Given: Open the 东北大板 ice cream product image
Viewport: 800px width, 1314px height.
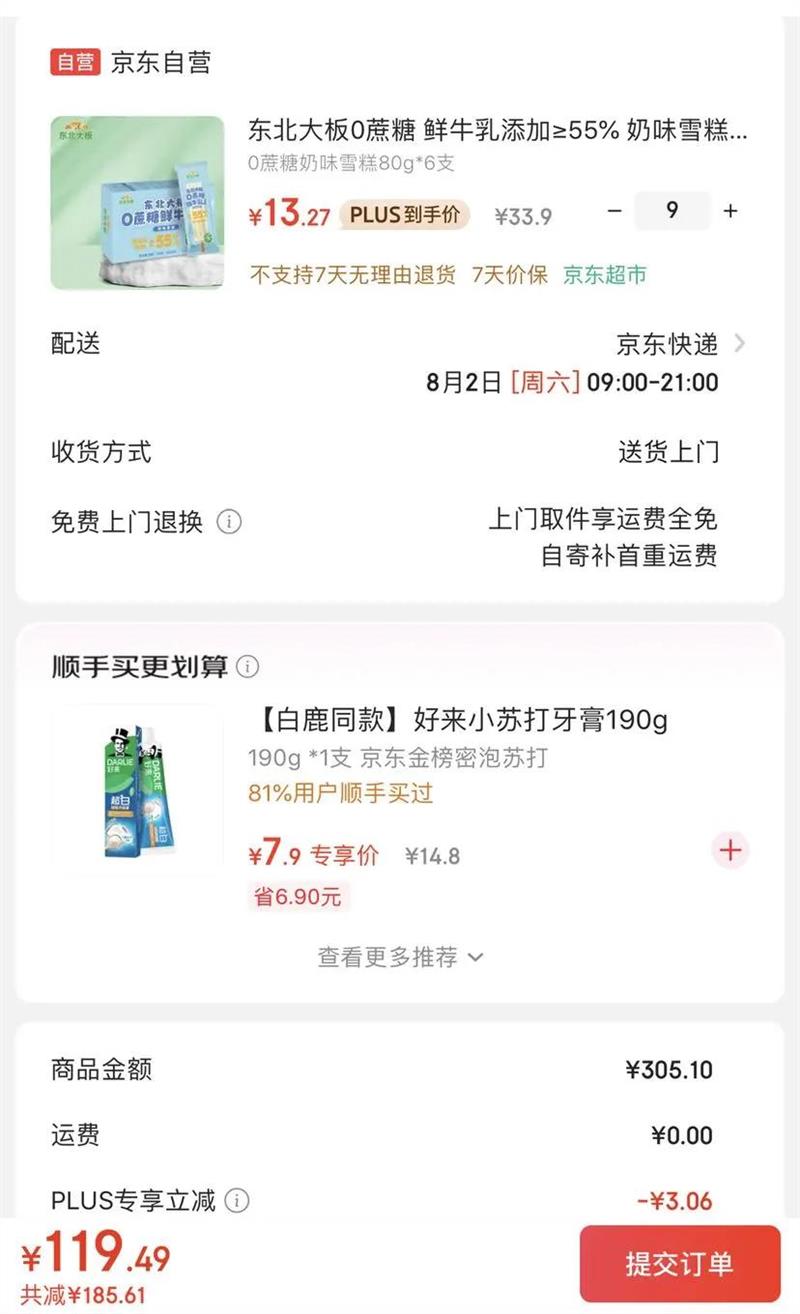Looking at the screenshot, I should coord(138,203).
